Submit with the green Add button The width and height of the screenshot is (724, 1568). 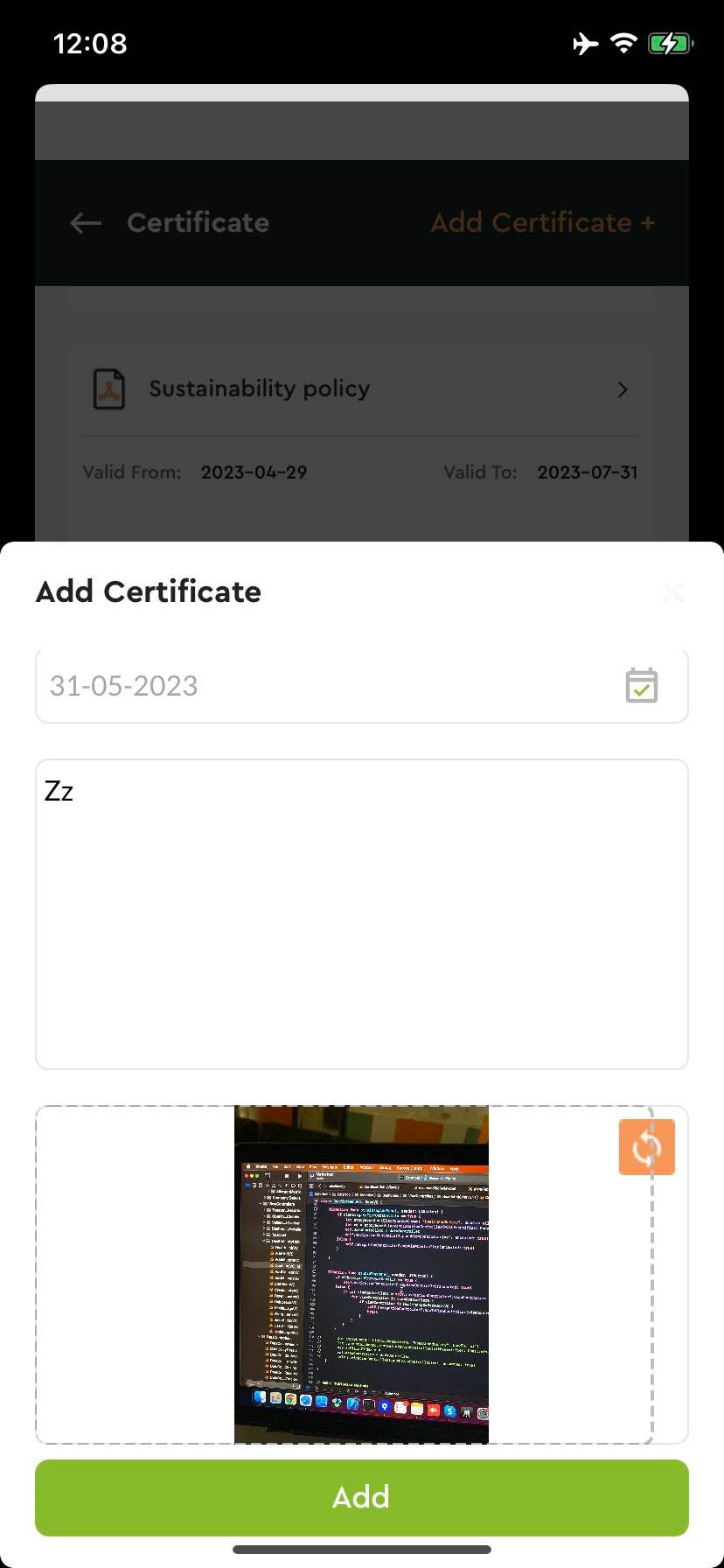point(362,1497)
